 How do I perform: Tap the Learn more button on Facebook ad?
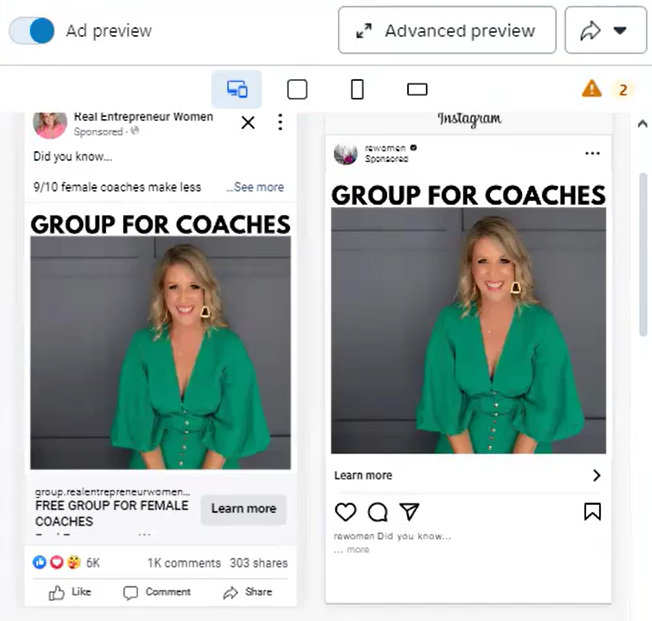click(244, 509)
